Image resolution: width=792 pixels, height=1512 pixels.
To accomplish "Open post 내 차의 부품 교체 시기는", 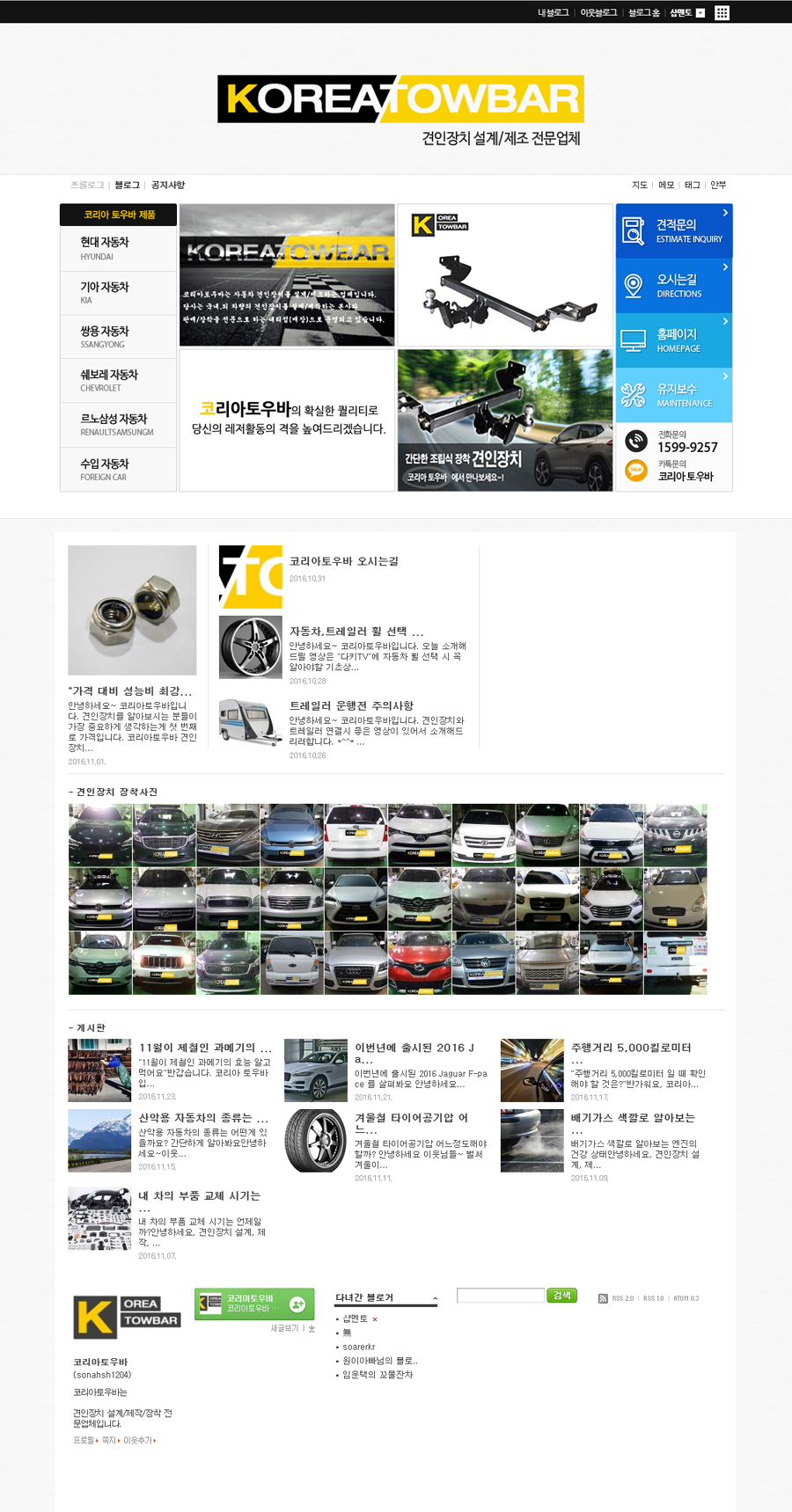I will point(199,1195).
